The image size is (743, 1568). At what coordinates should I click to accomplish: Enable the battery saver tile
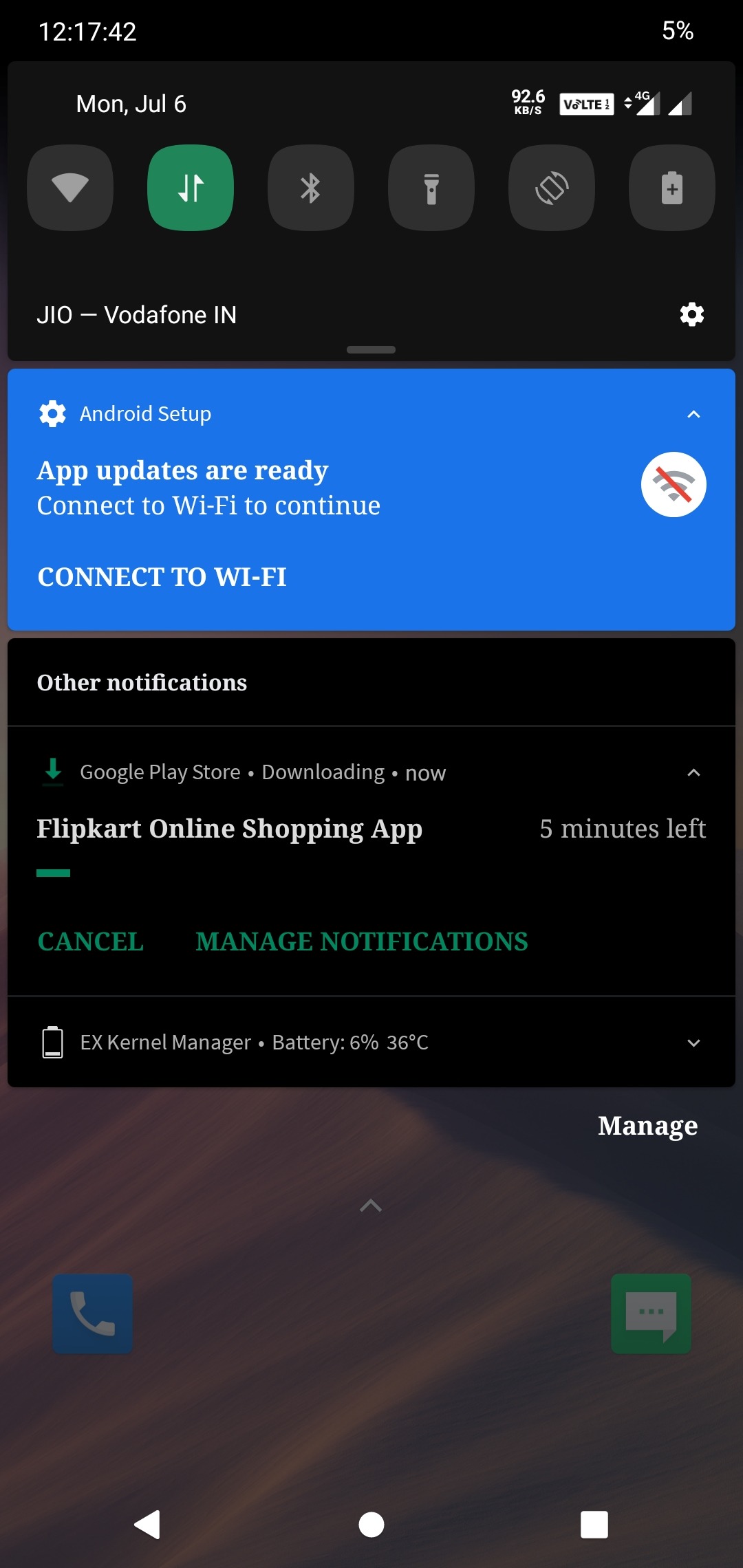coord(672,188)
